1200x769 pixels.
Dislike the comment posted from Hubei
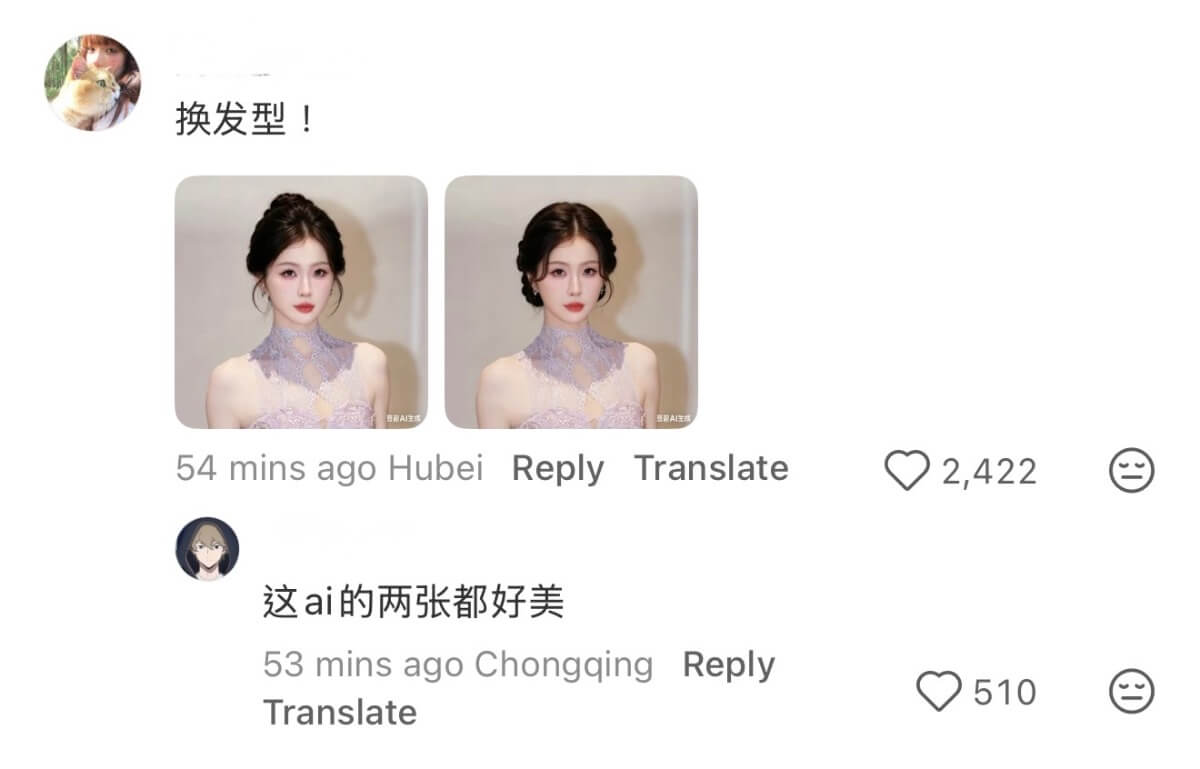[x=1131, y=470]
